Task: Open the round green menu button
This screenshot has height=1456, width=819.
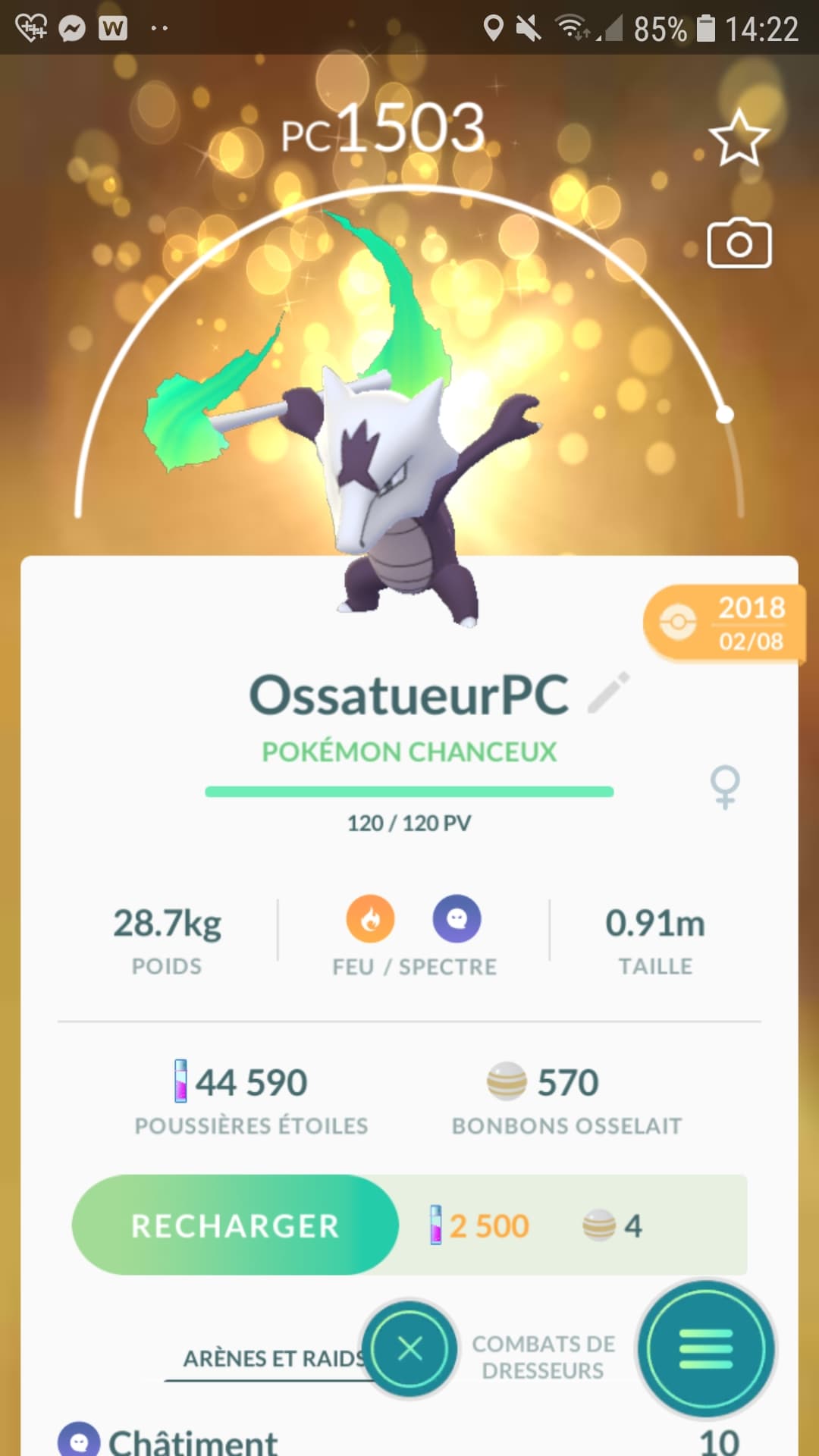Action: 705,1349
